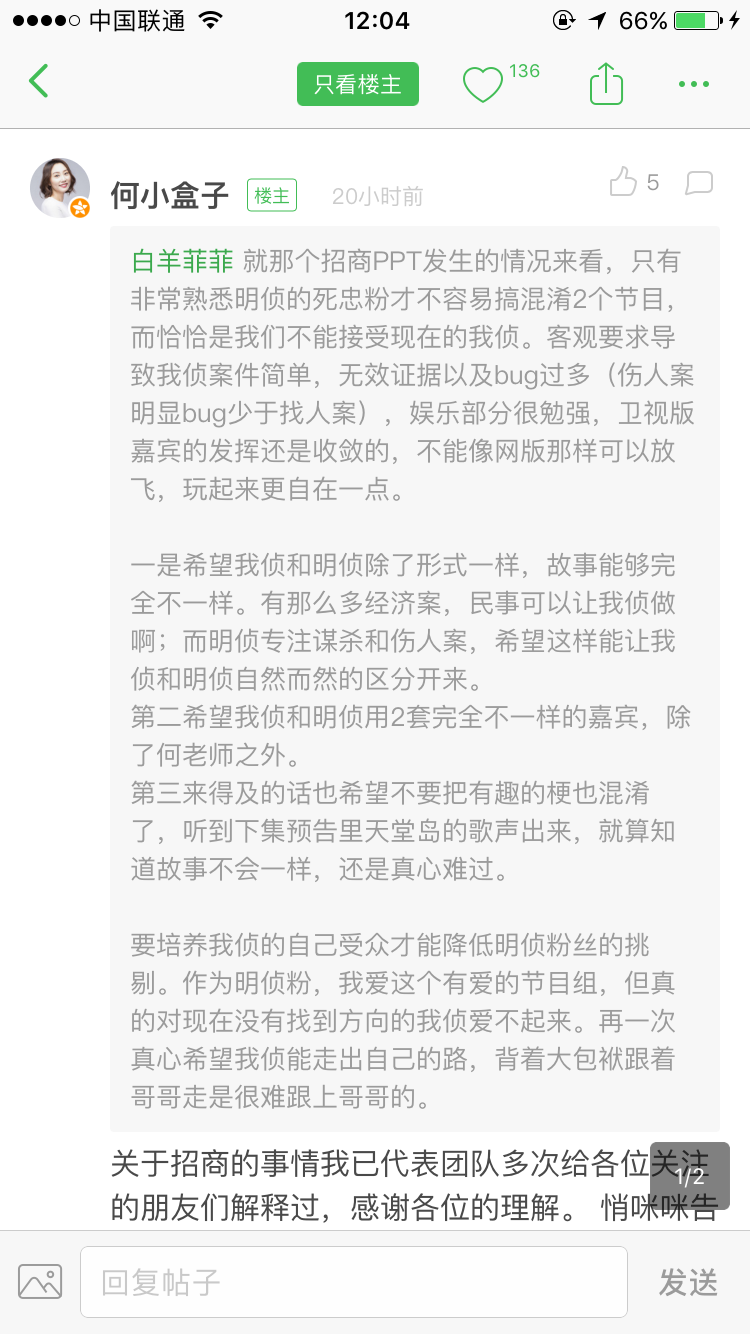Focus the 回复帖子 reply field
This screenshot has height=1334, width=750.
point(354,1282)
